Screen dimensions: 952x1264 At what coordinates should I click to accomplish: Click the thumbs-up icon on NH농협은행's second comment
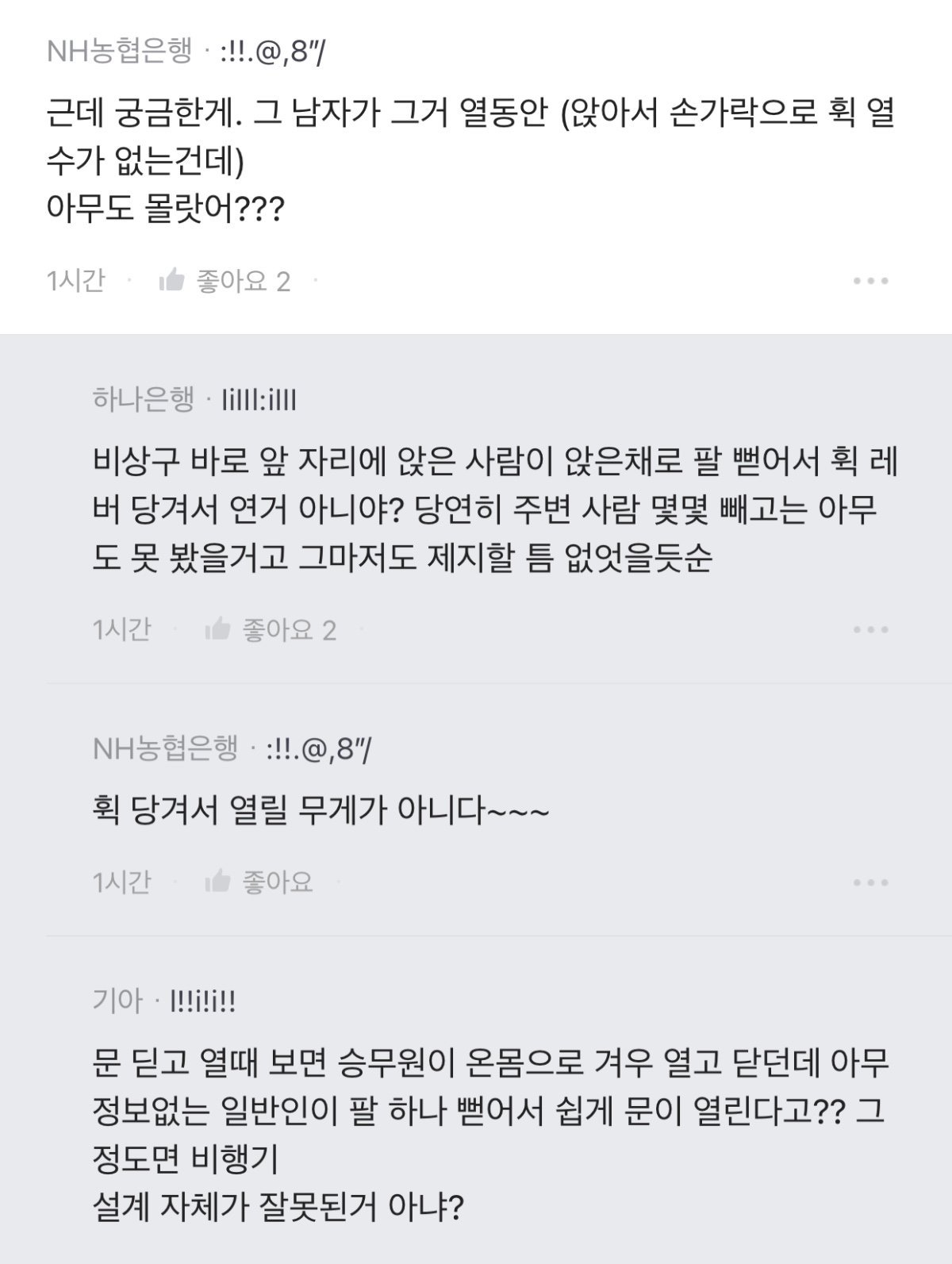(x=217, y=882)
